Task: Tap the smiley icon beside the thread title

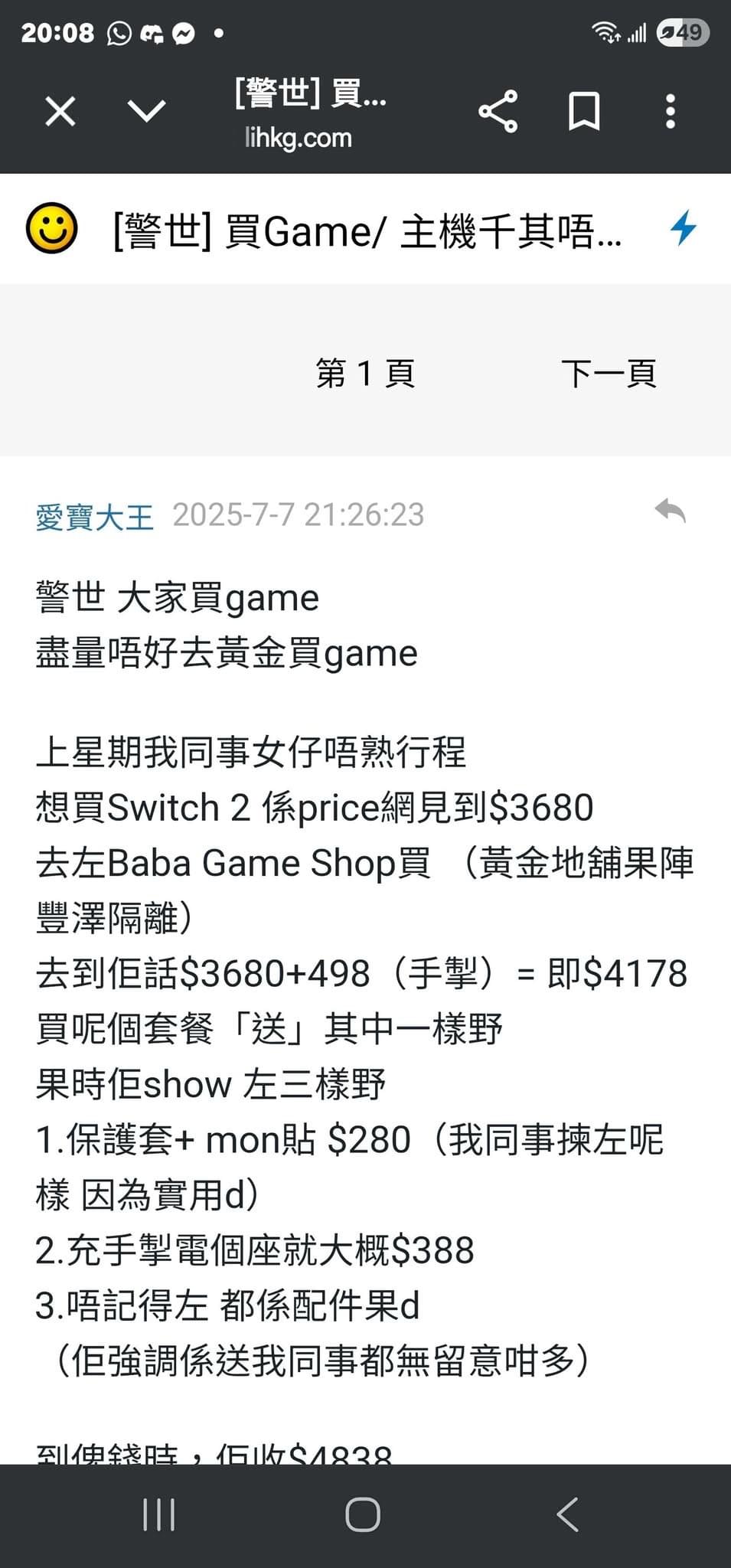Action: (52, 228)
